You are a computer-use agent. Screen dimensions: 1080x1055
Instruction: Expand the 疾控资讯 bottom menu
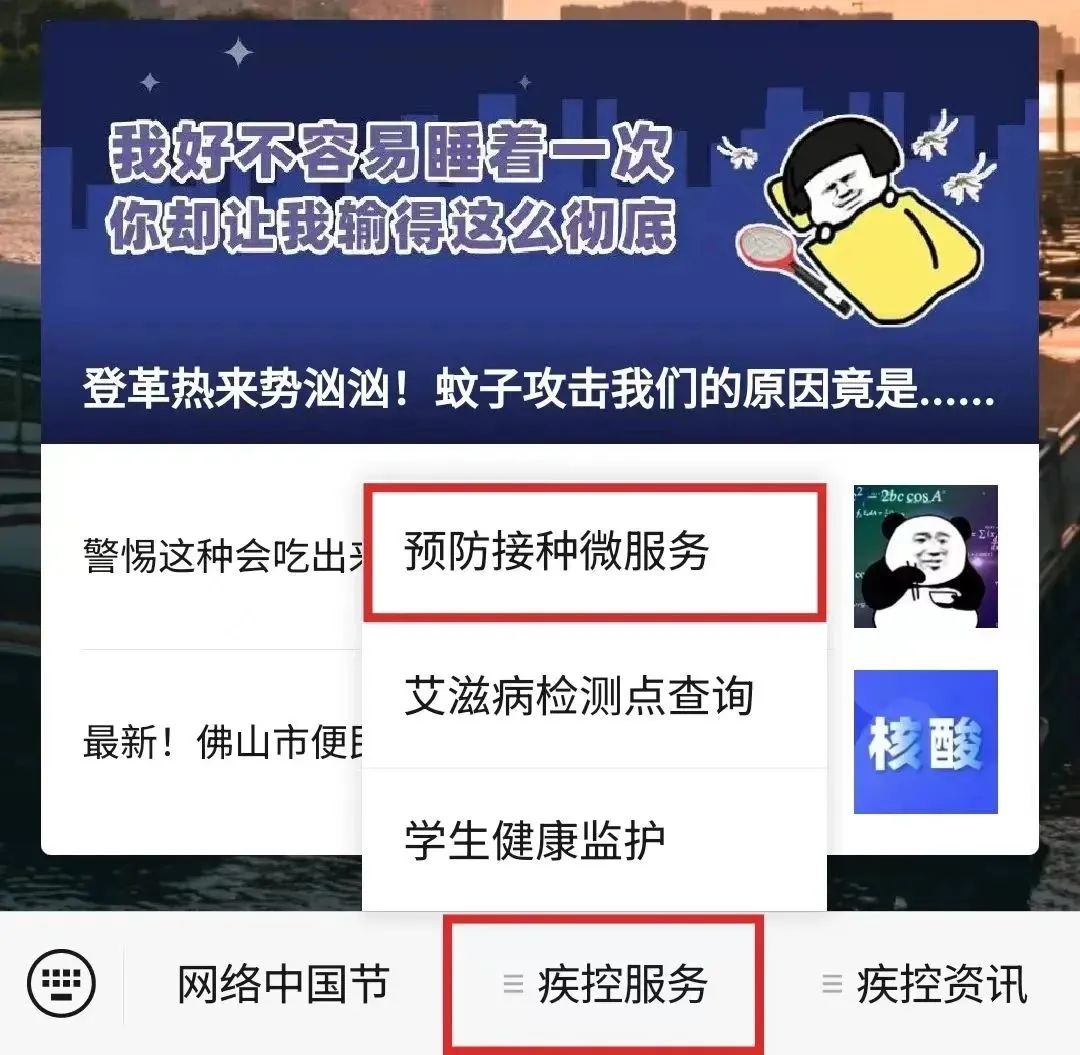(x=925, y=984)
